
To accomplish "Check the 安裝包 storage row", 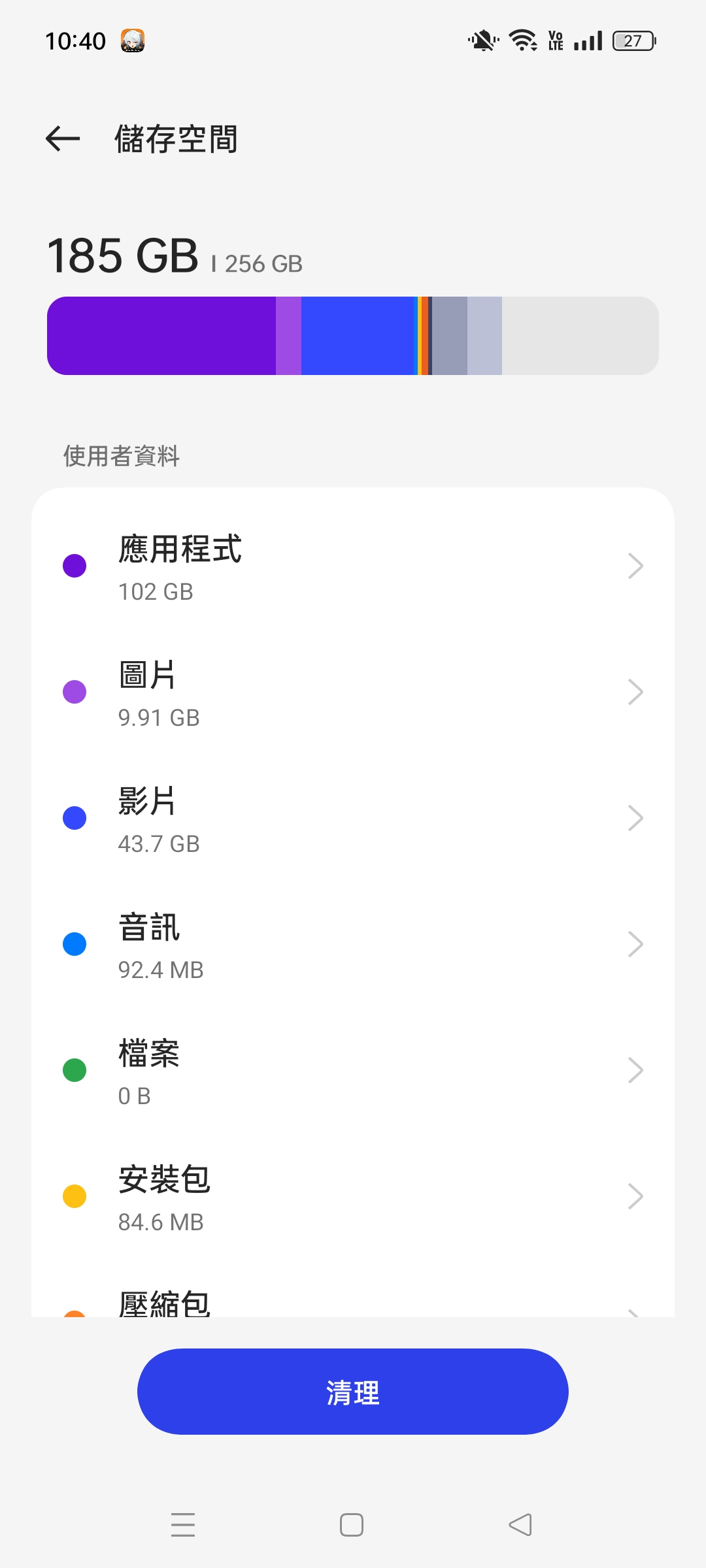I will [x=353, y=1196].
